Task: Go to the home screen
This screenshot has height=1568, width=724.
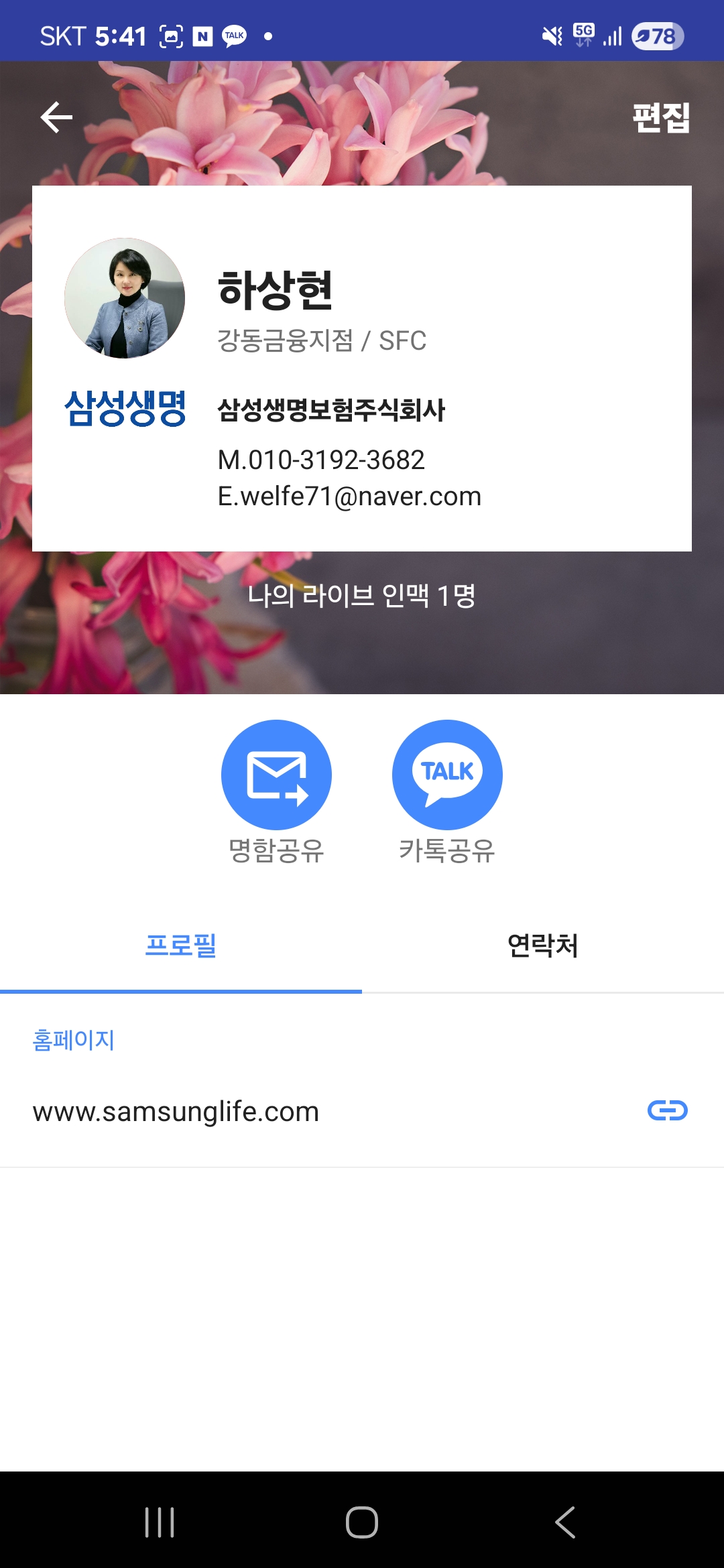Action: point(362,1522)
